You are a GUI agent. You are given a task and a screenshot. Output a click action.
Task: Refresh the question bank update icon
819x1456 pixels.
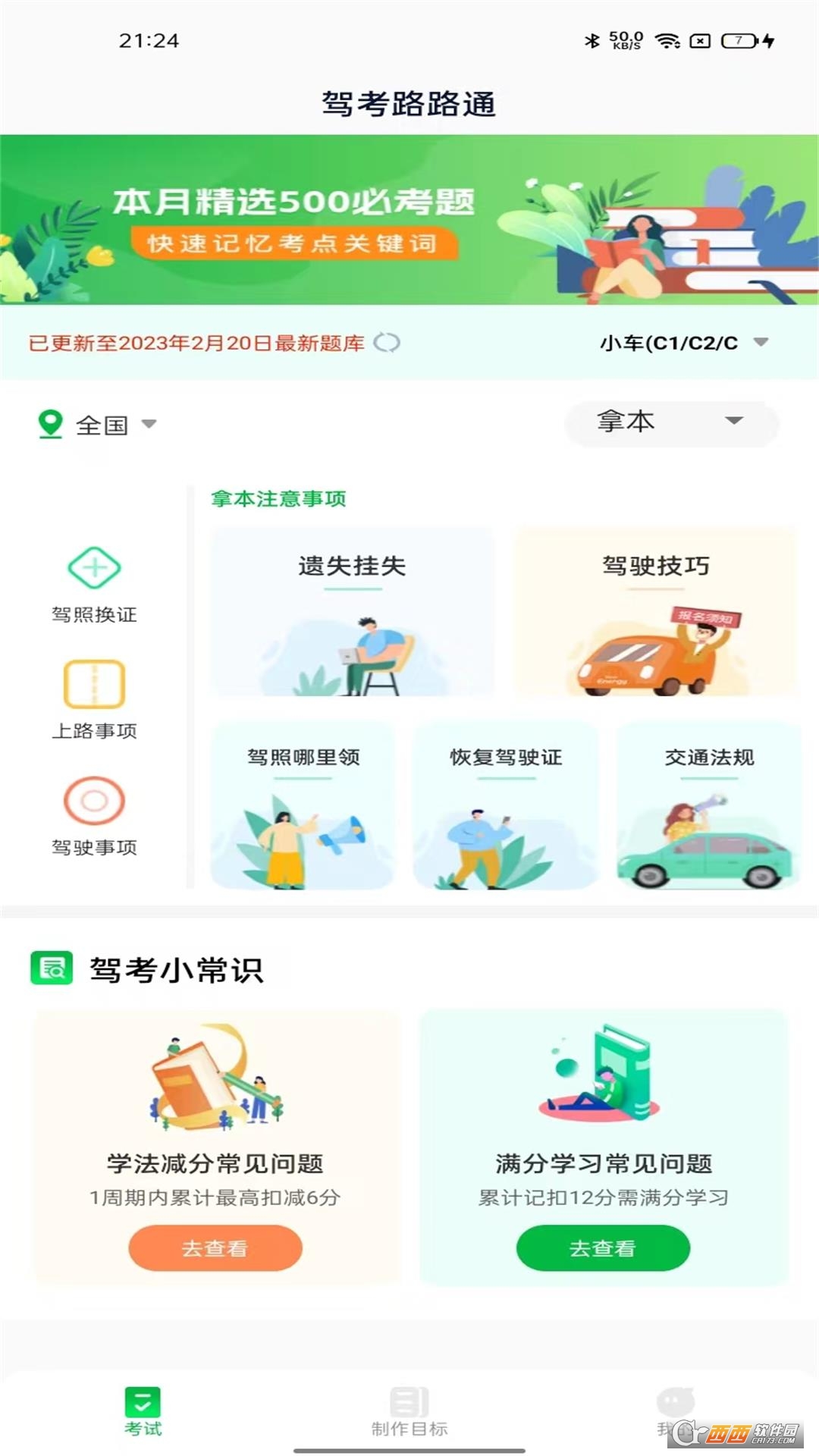point(387,343)
